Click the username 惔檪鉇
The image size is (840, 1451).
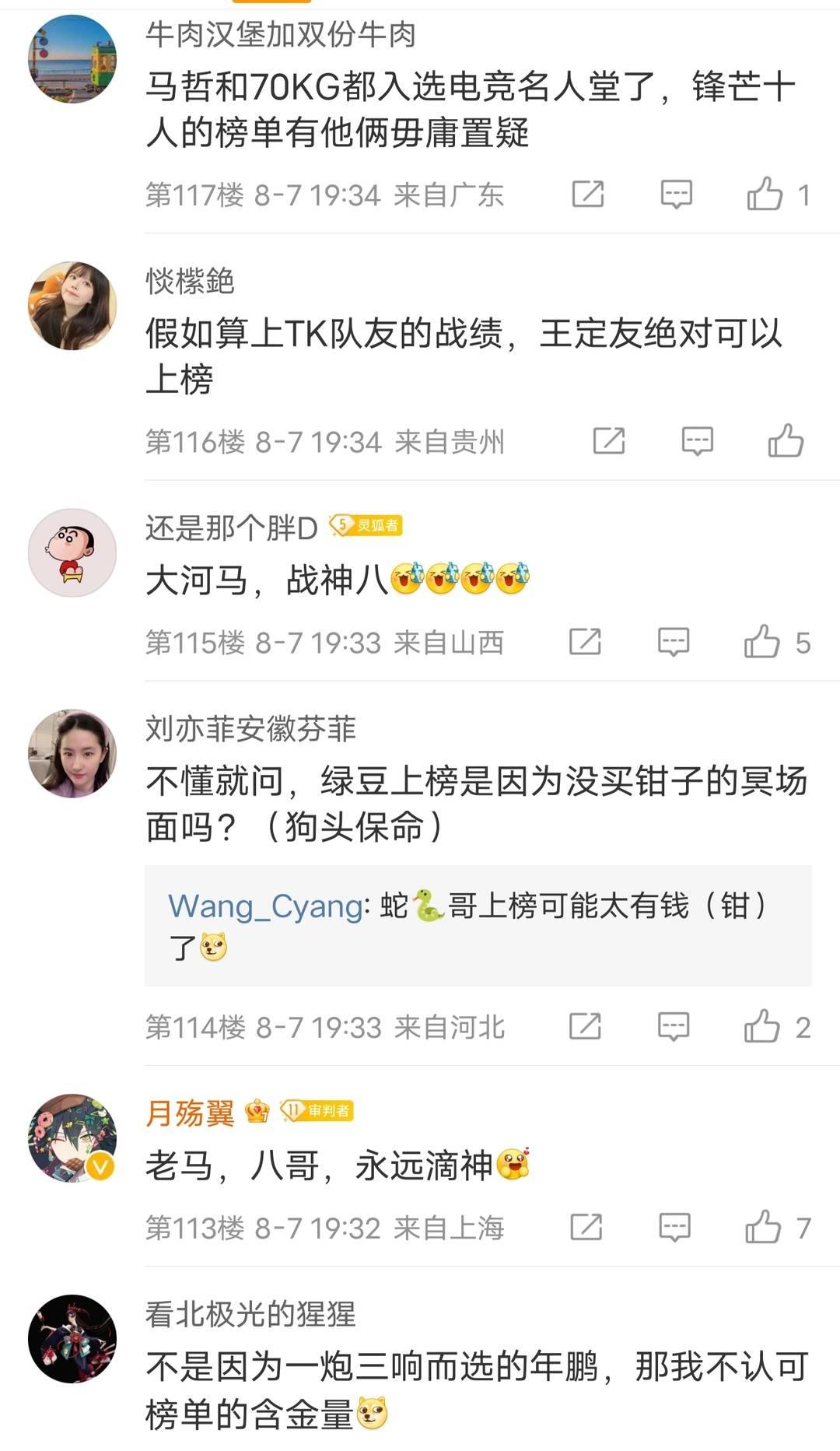tap(188, 282)
